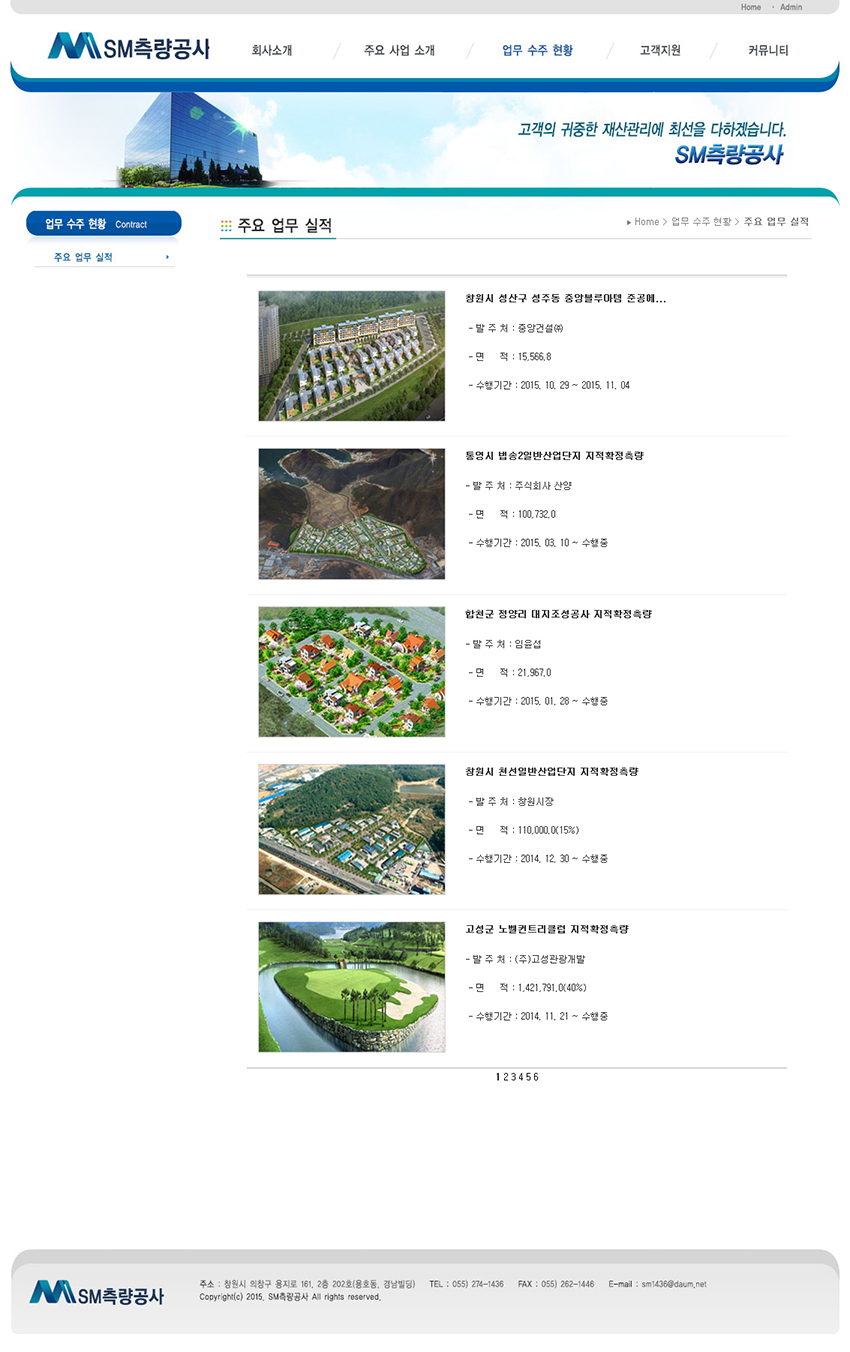Open 고성군 노벨컨트리클럽 지적확정측량 entry
Viewport: 850px width, 1352px height.
547,930
